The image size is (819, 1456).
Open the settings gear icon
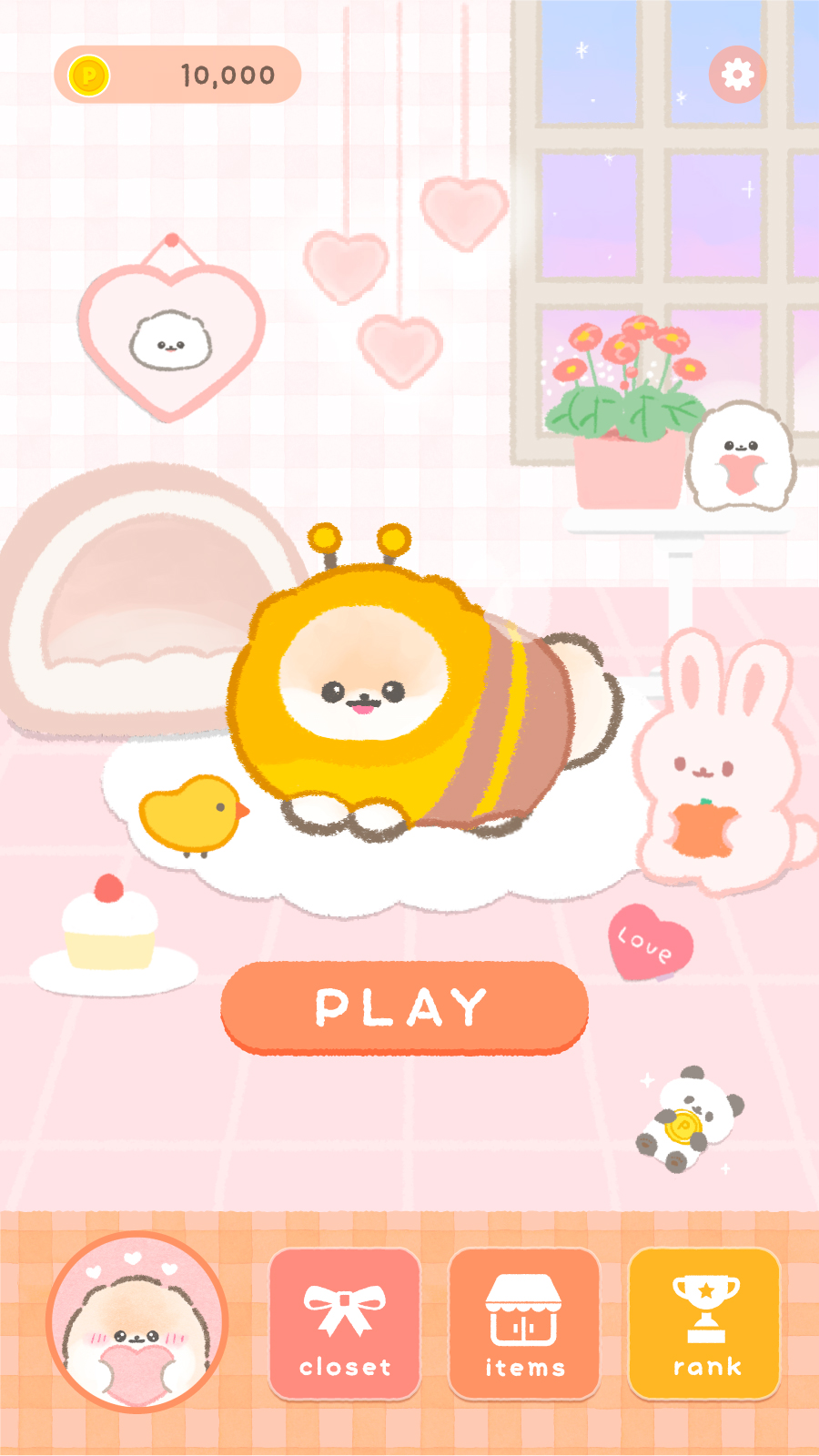click(x=737, y=74)
